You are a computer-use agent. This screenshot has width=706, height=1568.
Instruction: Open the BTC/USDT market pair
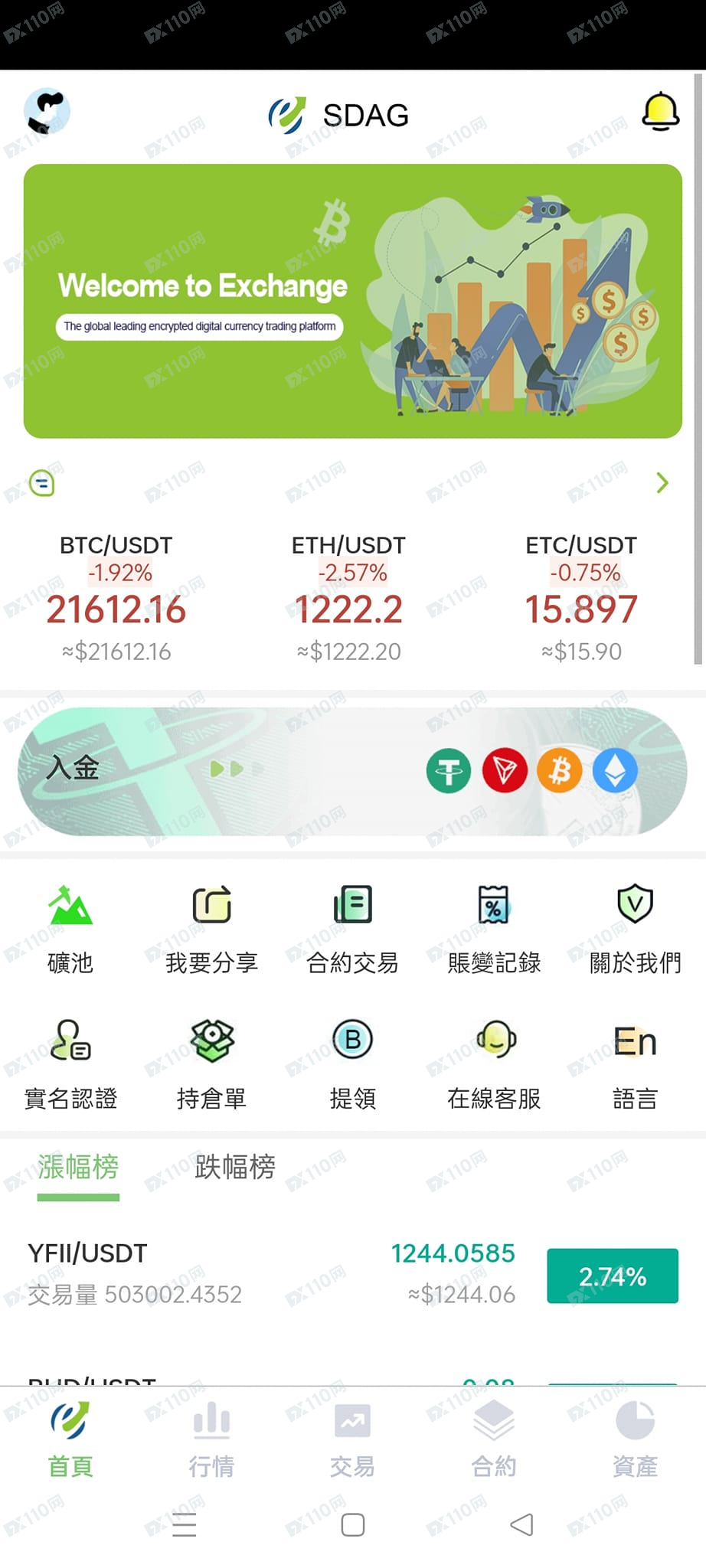116,597
